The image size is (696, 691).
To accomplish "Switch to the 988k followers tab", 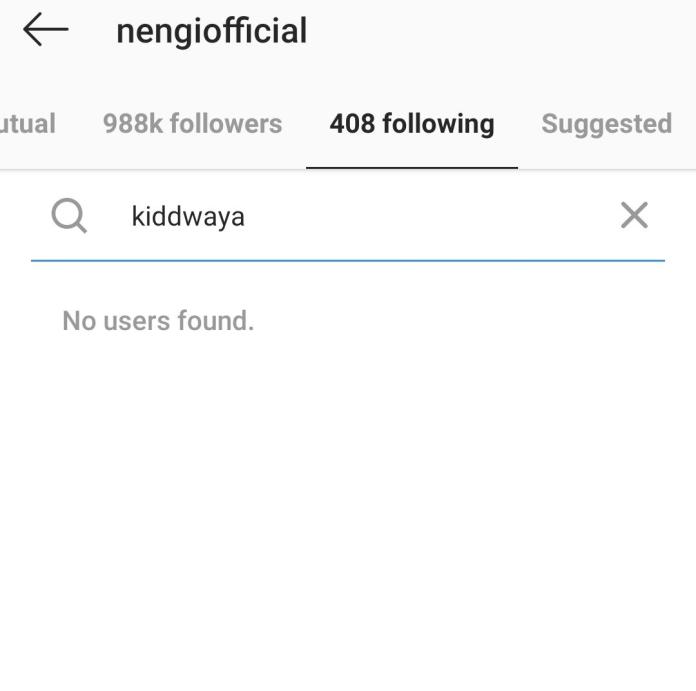I will (x=192, y=124).
